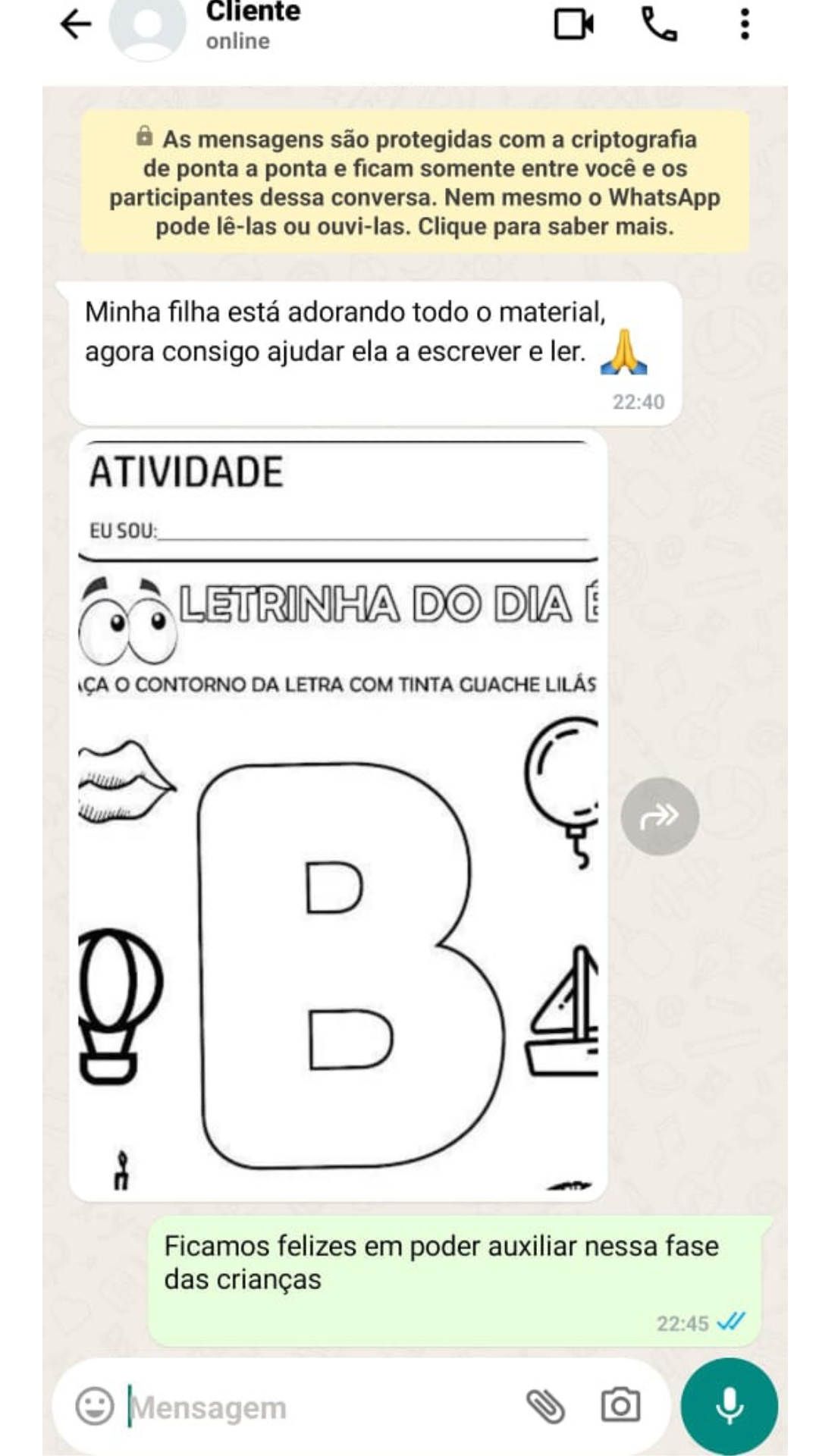
Task: Open the ATIVIDADE image attachment
Action: pos(338,815)
